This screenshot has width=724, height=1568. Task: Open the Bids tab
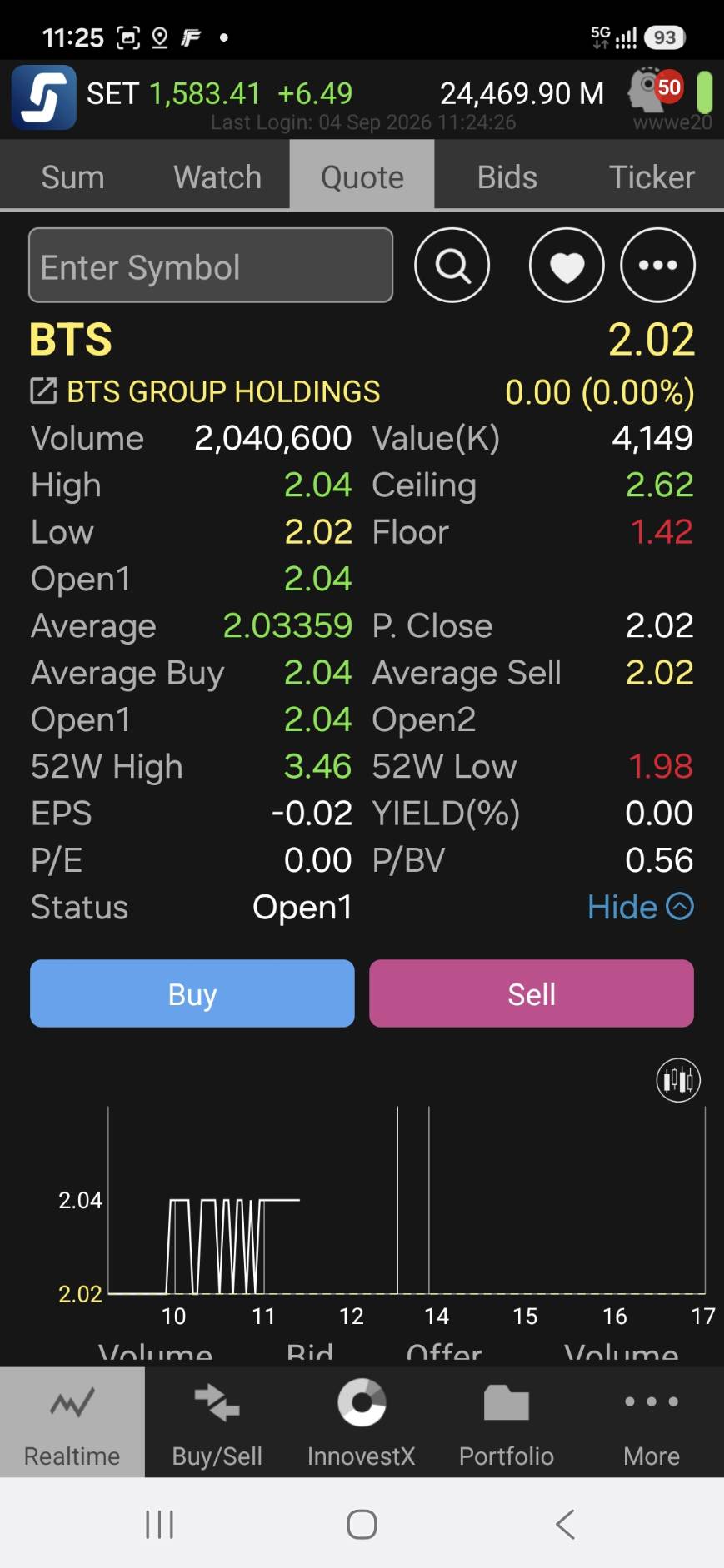pyautogui.click(x=507, y=177)
